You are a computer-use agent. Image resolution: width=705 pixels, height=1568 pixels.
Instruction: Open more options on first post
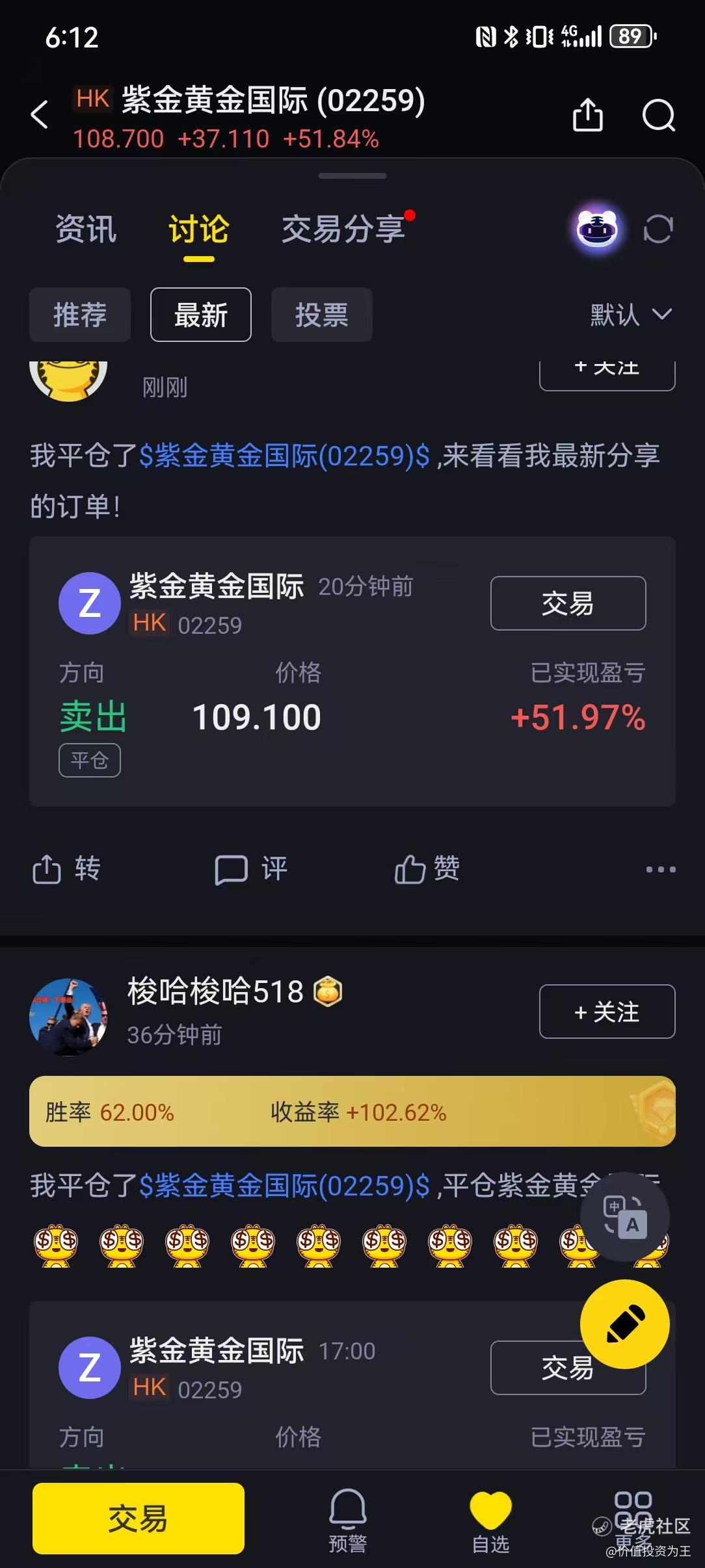point(660,869)
